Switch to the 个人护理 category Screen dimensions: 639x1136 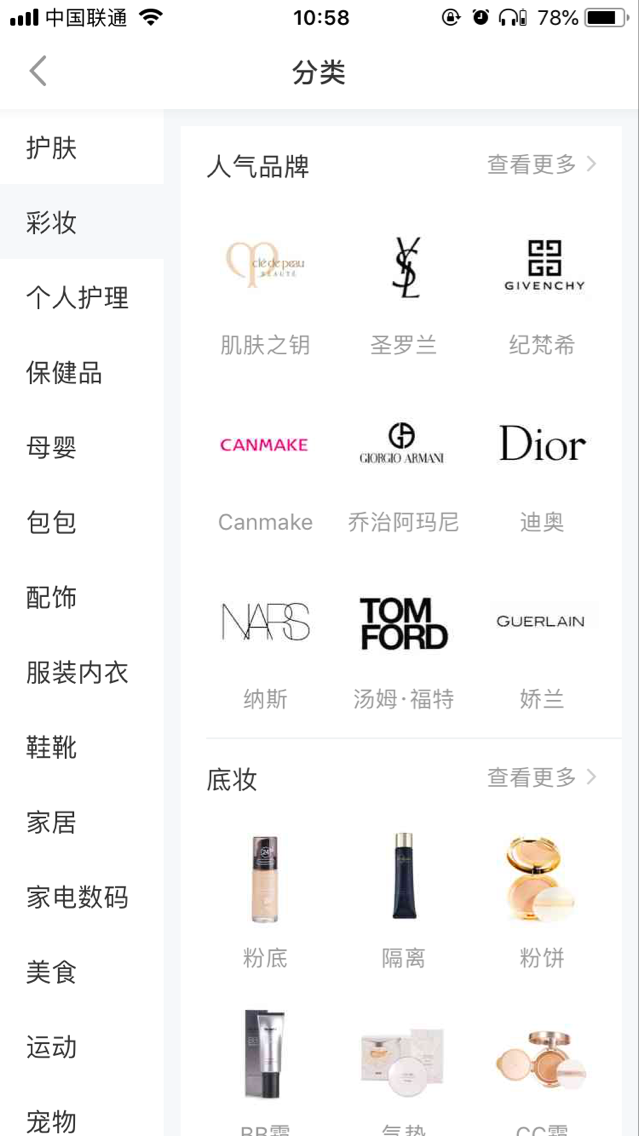point(81,297)
